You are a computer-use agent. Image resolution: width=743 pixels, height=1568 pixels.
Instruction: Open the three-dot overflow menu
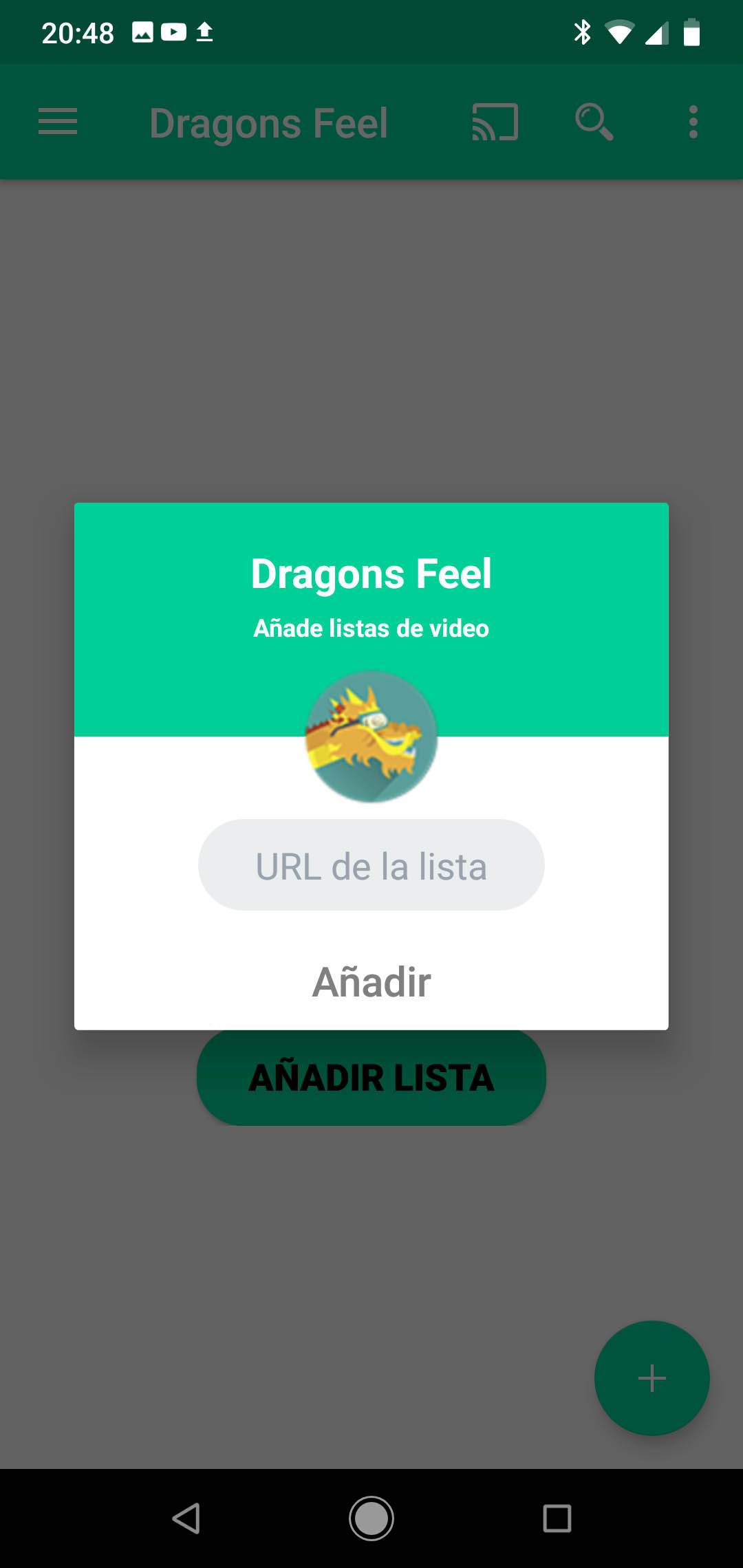(693, 122)
